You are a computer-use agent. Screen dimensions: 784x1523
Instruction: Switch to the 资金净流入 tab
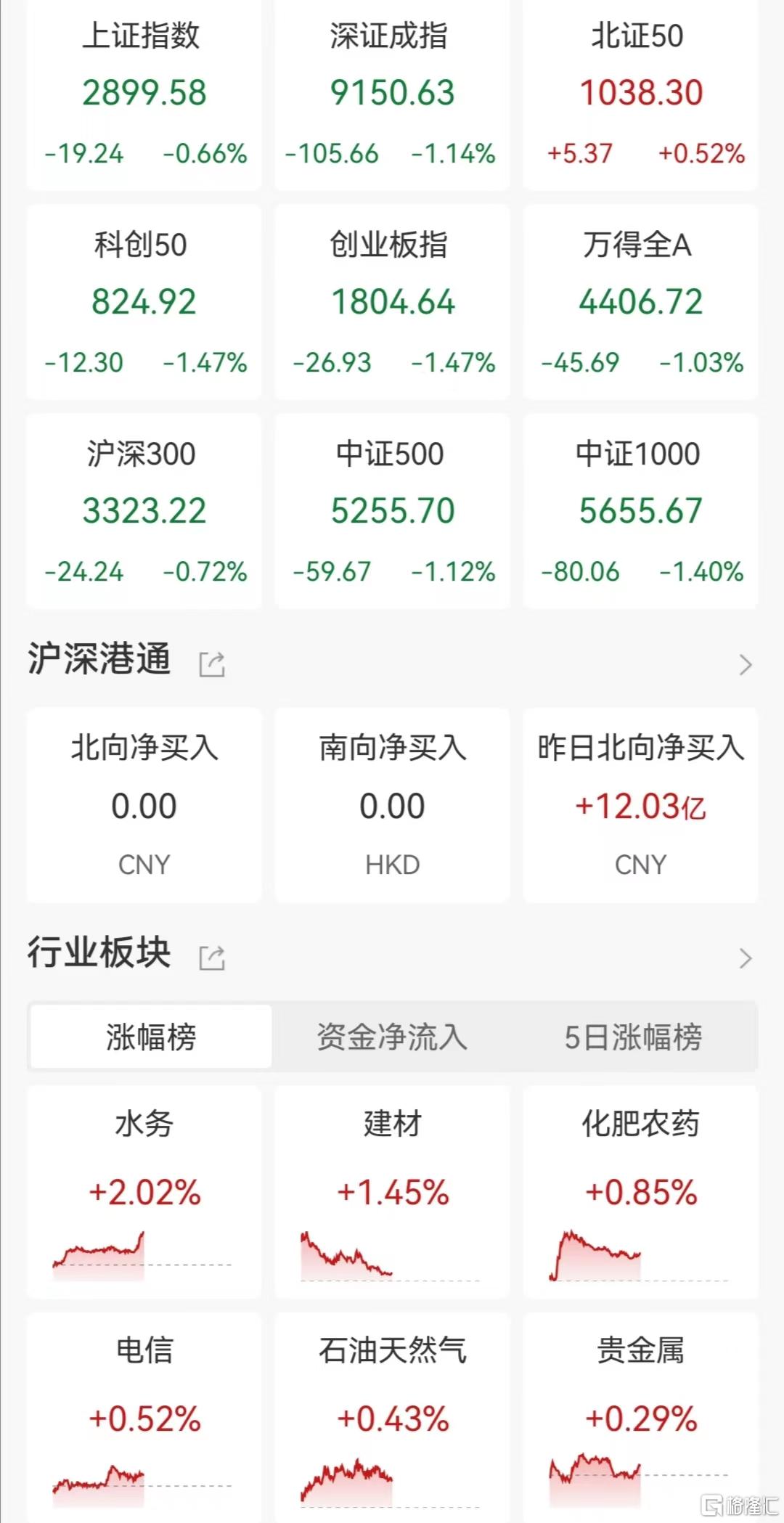392,1037
